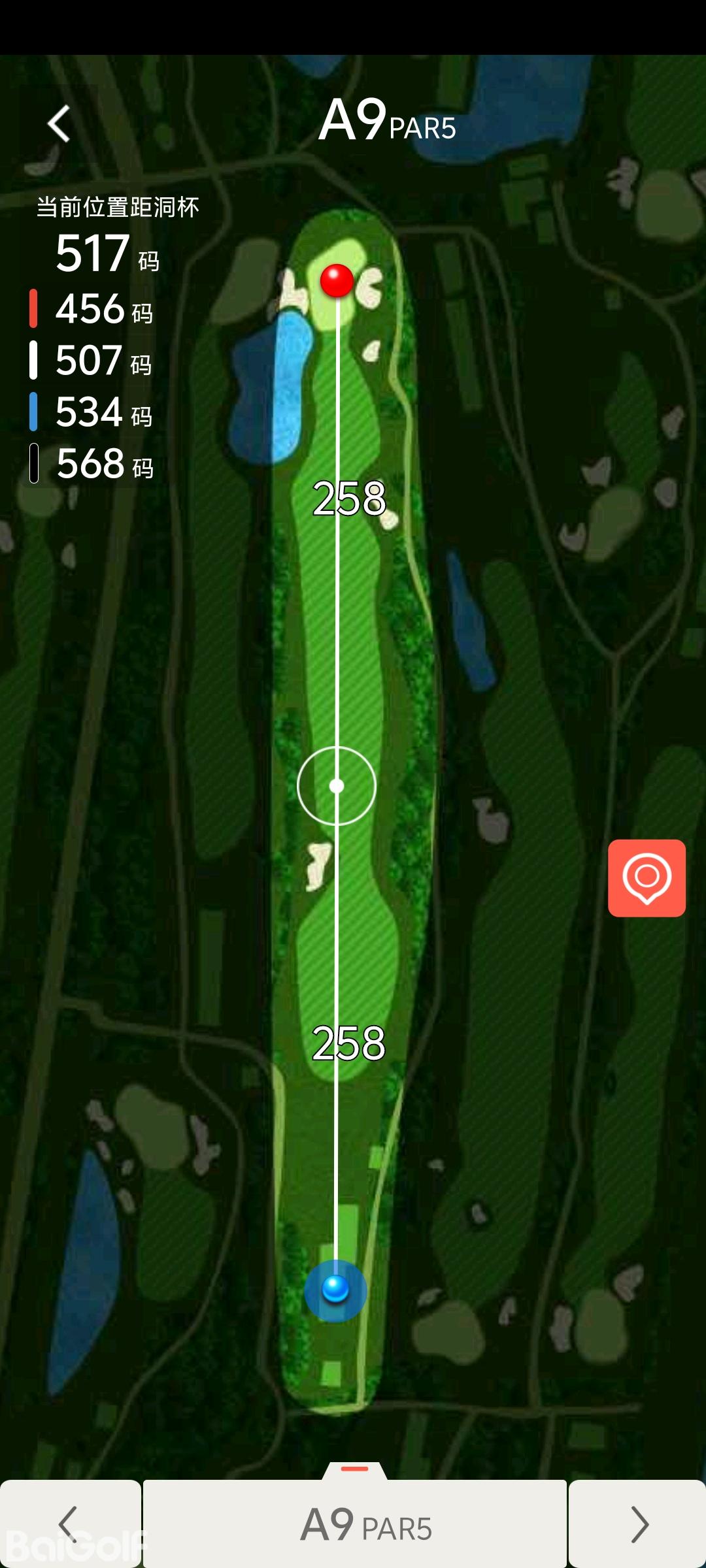706x1568 pixels.
Task: Go to the previous hole
Action: click(x=69, y=1524)
